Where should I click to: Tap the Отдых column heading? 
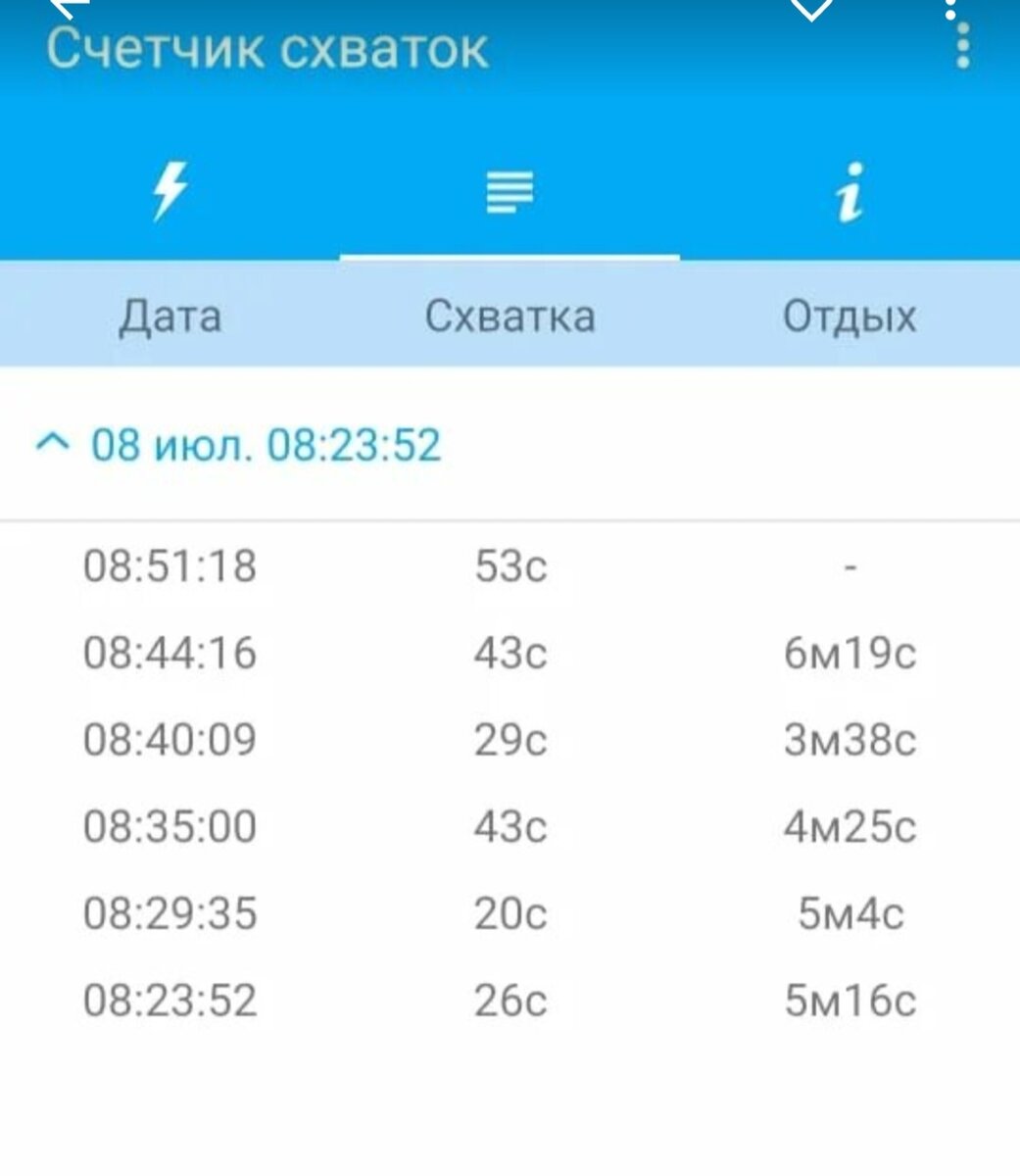click(850, 315)
